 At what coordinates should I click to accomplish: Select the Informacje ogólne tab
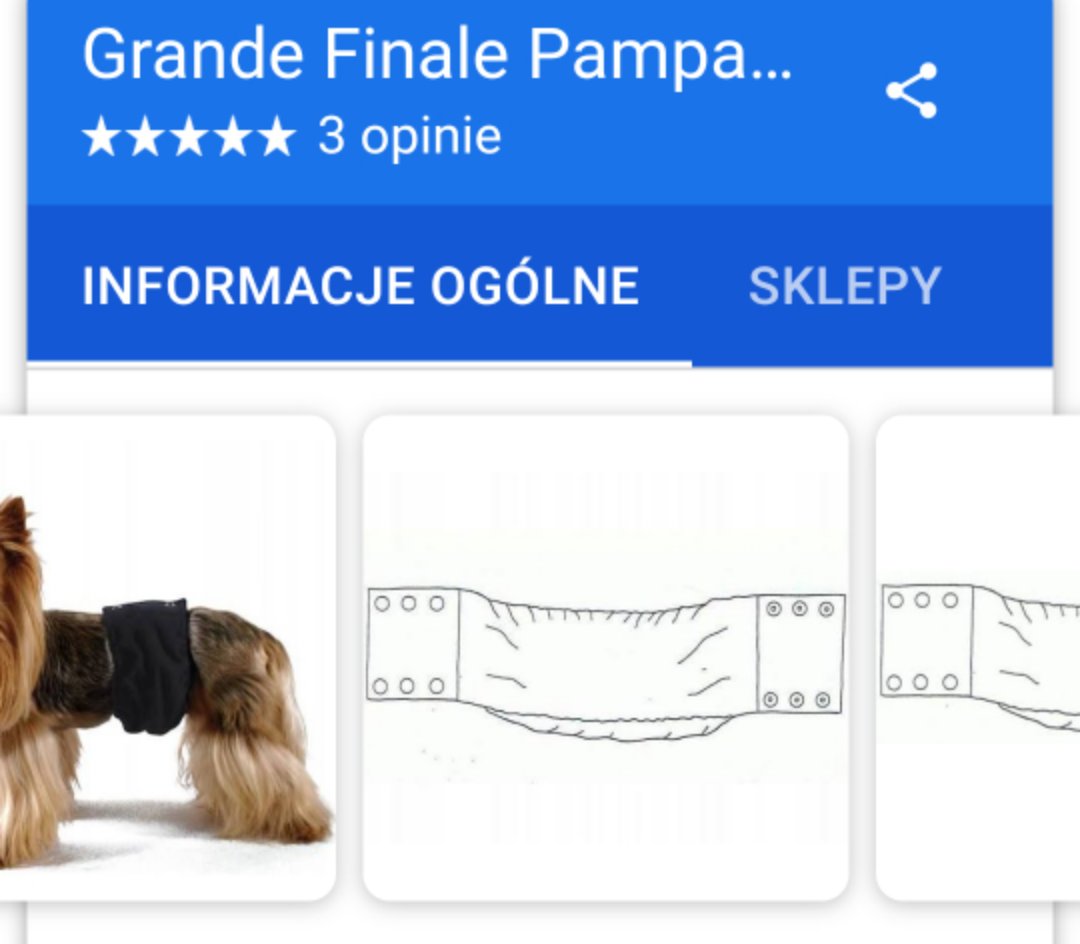[360, 286]
